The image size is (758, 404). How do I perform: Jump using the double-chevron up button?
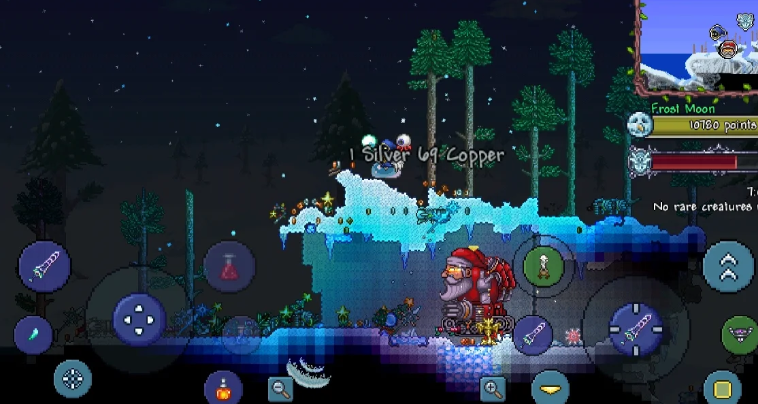click(728, 267)
